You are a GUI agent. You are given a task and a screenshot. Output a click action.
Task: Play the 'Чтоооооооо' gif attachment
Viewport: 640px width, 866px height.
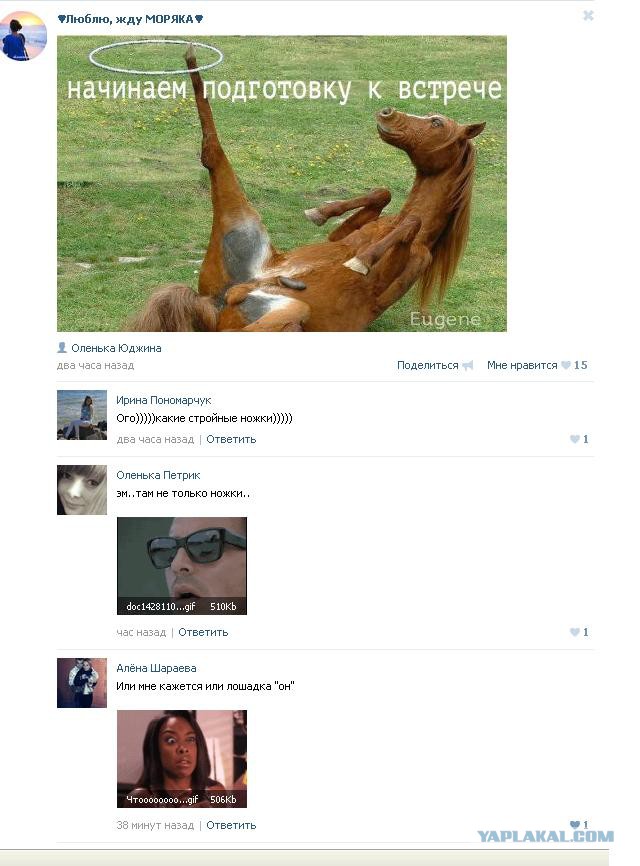coord(181,758)
